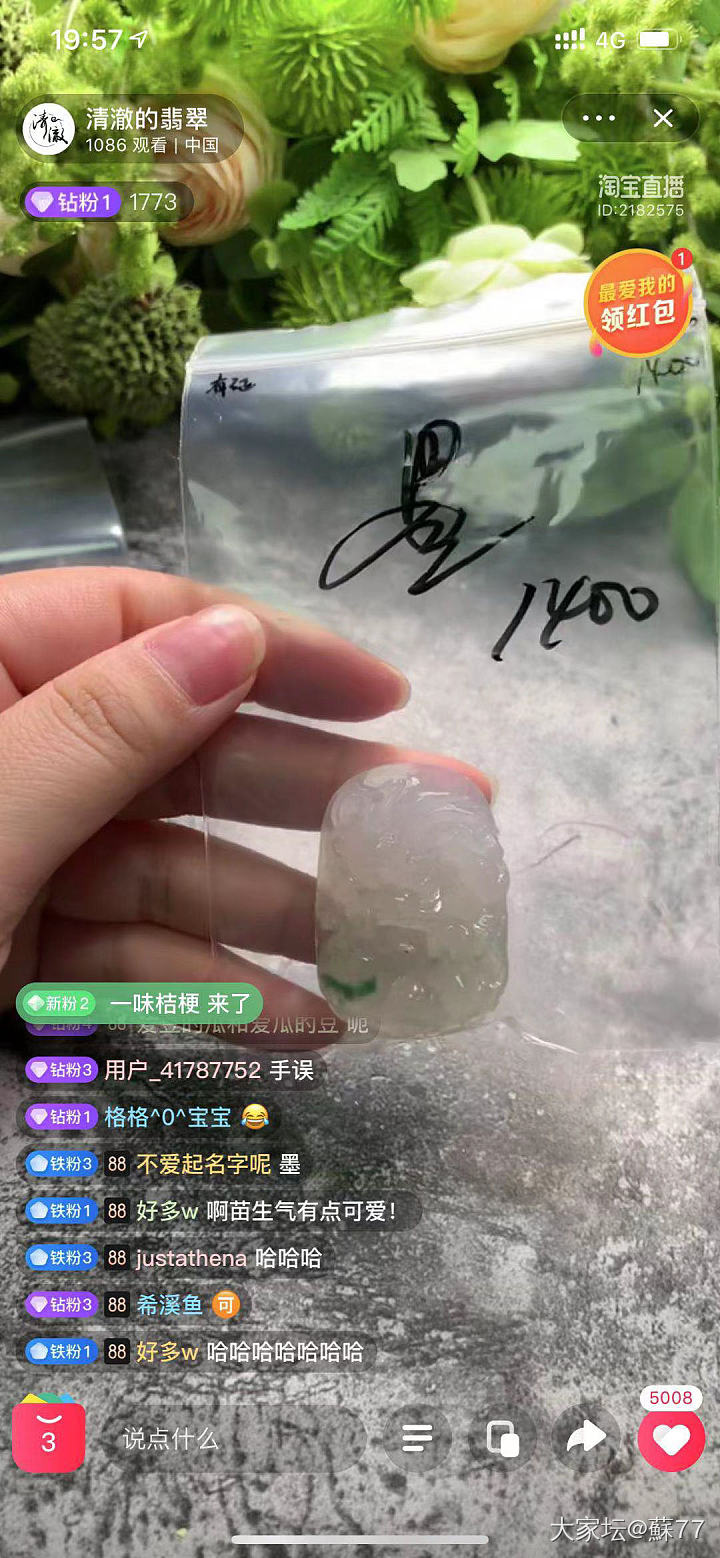Share this live stream

pos(586,1439)
